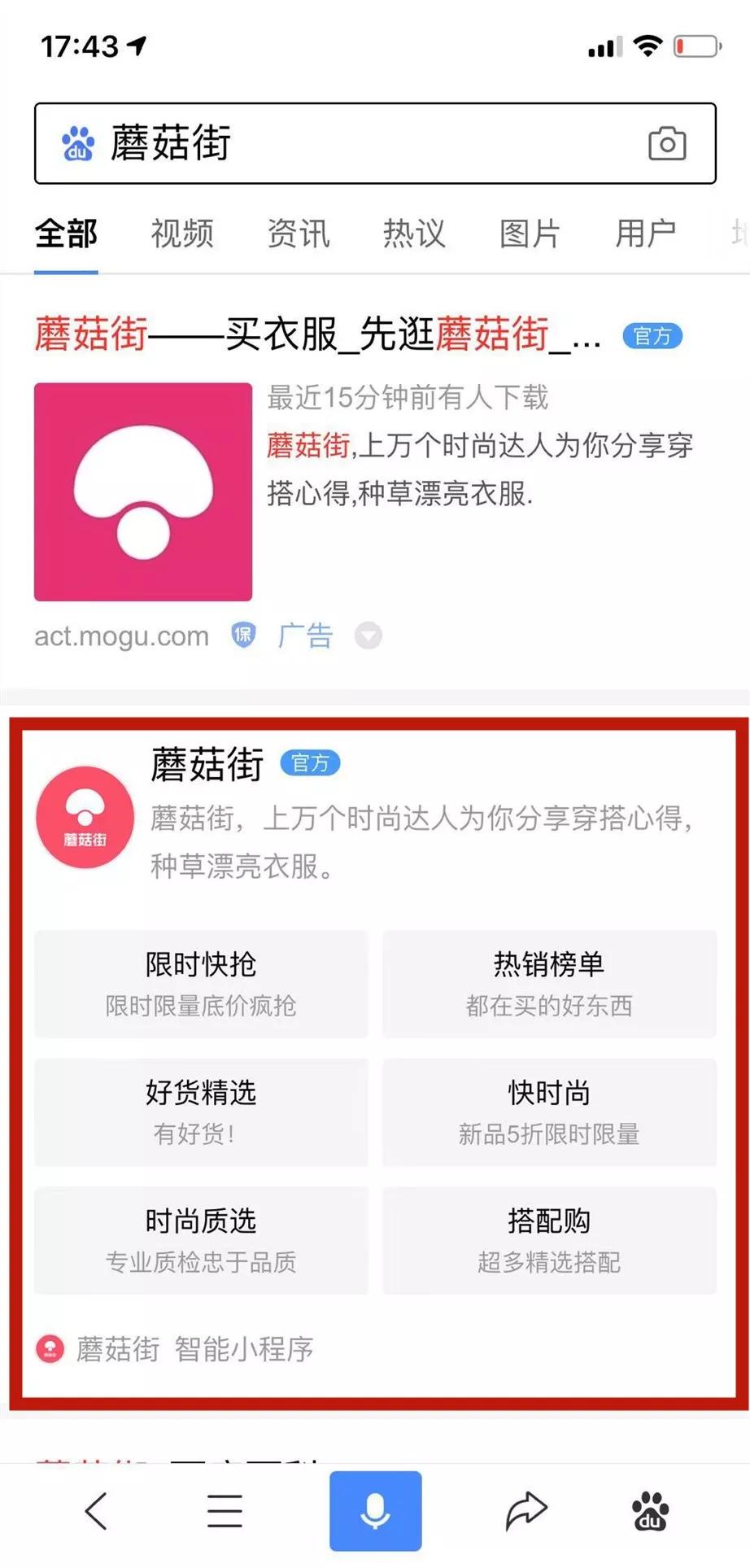Image resolution: width=750 pixels, height=1568 pixels.
Task: Open the bottom hamburger menu
Action: [x=225, y=1511]
